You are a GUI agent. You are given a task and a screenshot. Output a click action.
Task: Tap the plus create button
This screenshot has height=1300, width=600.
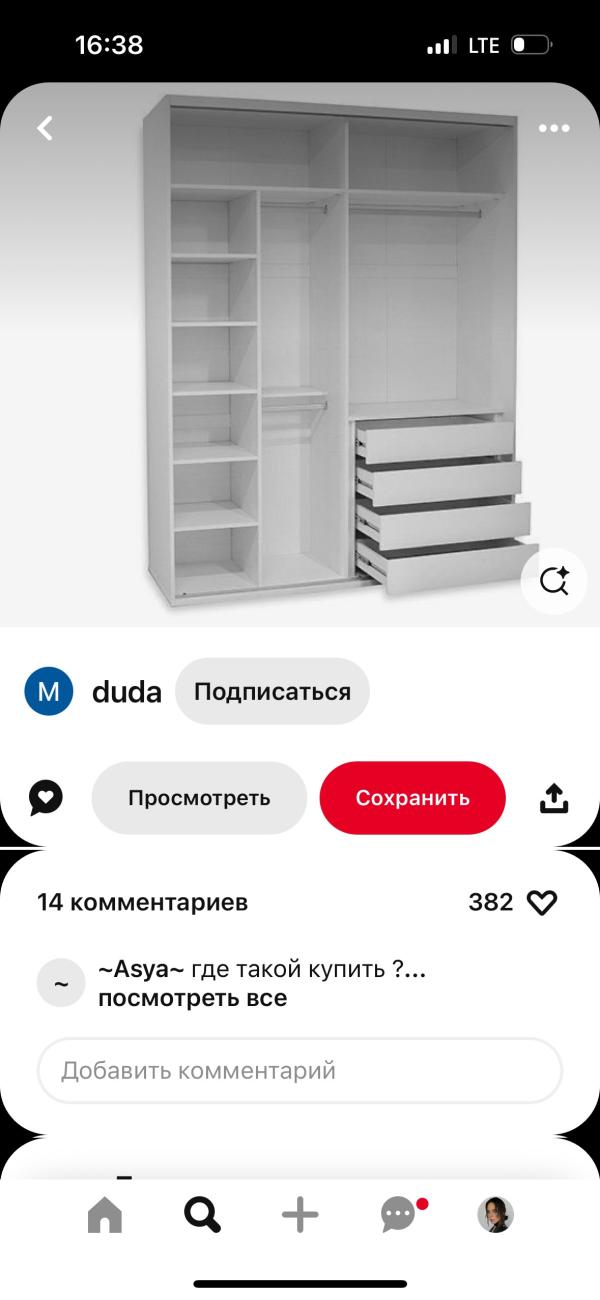(x=299, y=1215)
